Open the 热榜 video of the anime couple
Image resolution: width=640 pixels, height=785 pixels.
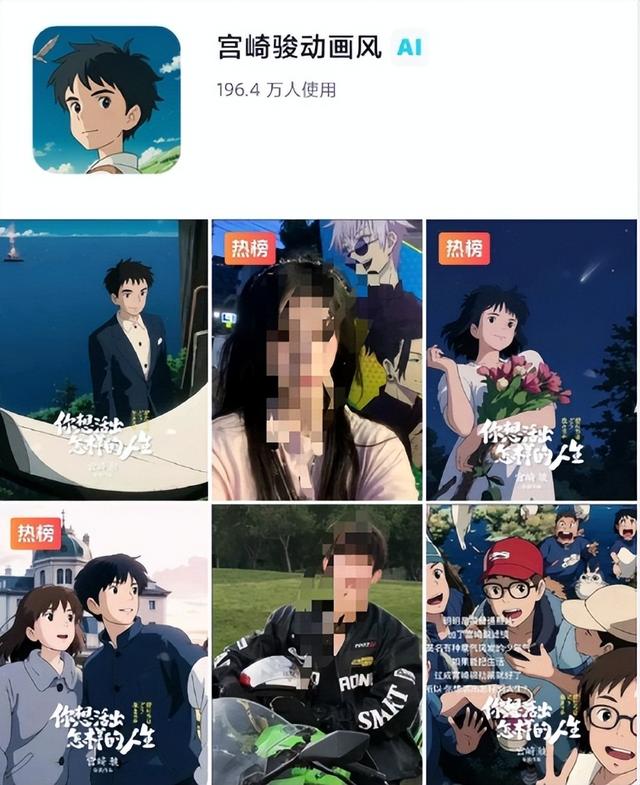tap(104, 645)
